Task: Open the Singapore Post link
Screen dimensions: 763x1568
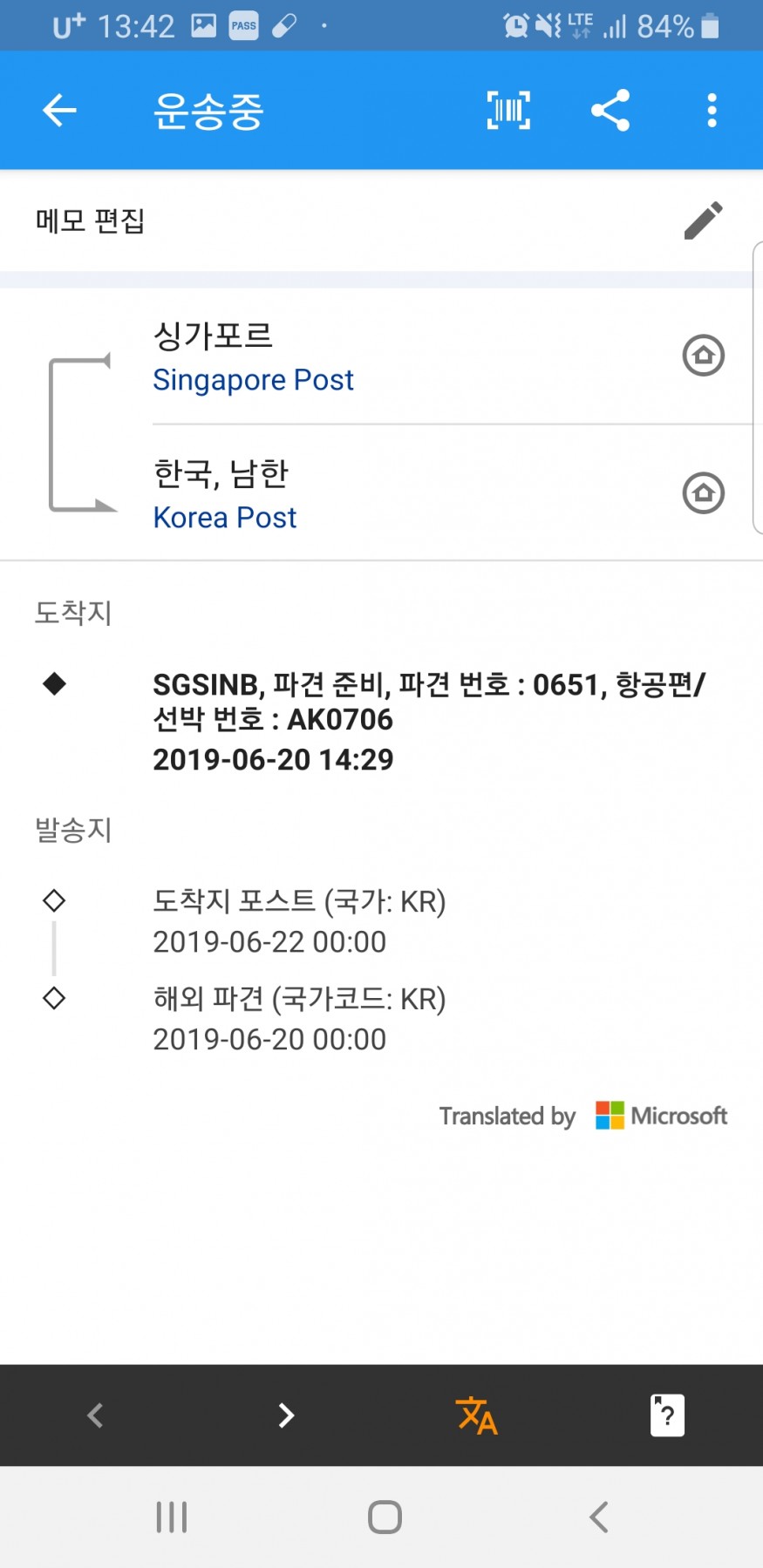Action: click(x=253, y=380)
